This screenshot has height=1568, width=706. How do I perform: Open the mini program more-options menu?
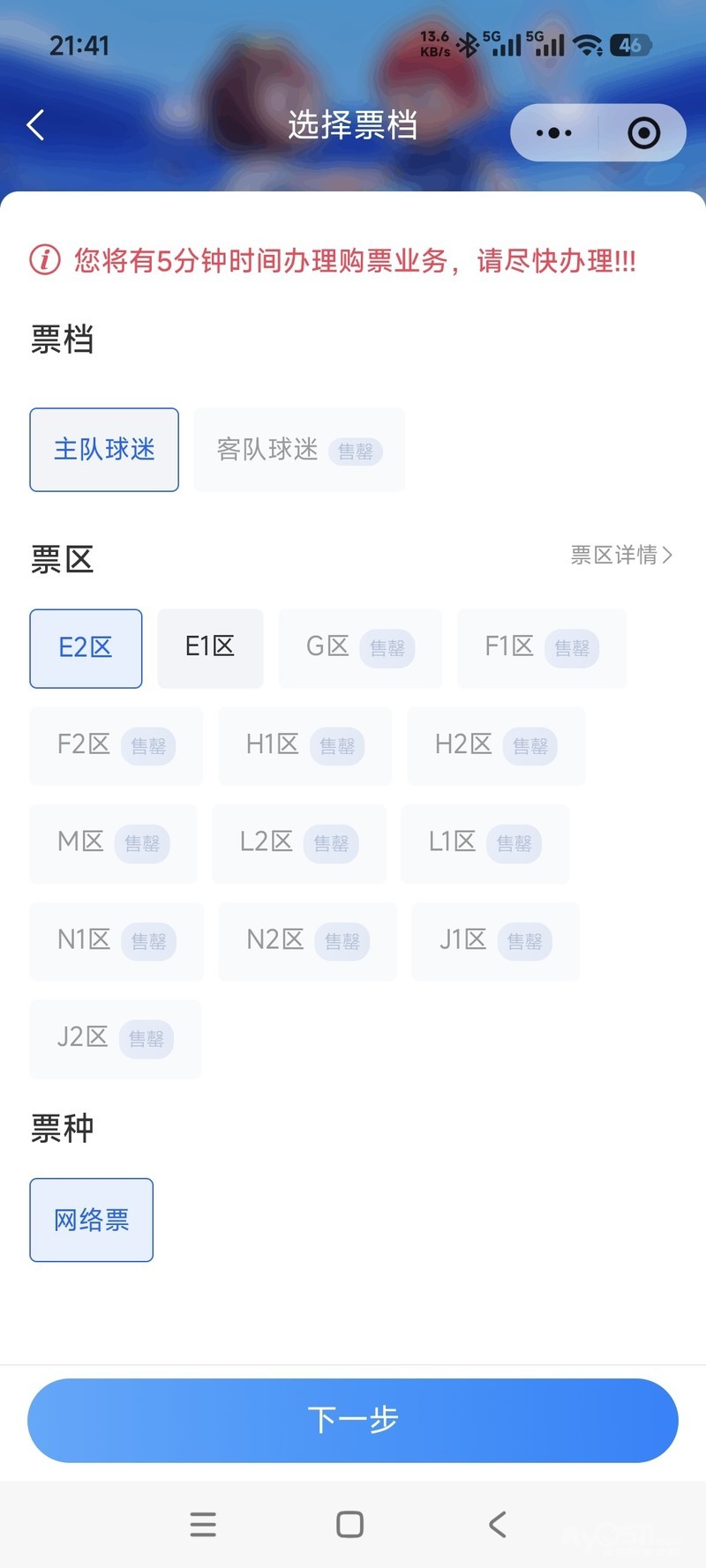pyautogui.click(x=554, y=133)
